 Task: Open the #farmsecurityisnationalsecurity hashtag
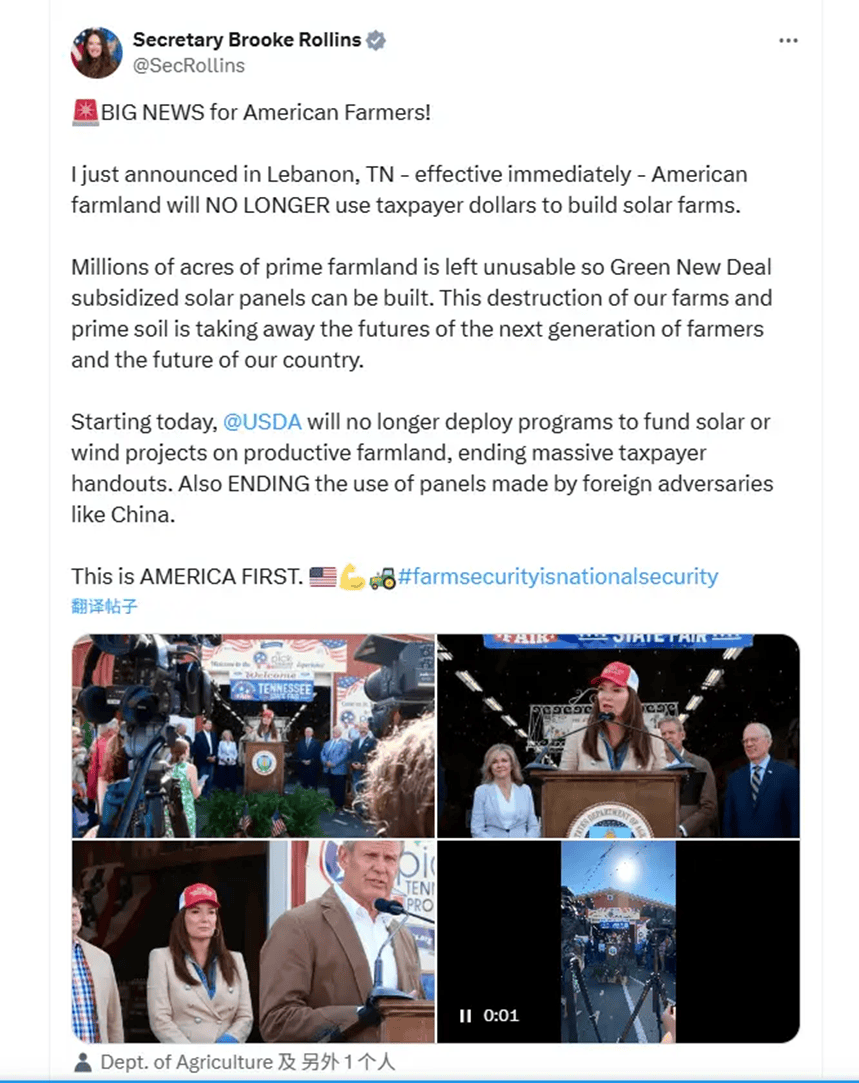pyautogui.click(x=558, y=576)
